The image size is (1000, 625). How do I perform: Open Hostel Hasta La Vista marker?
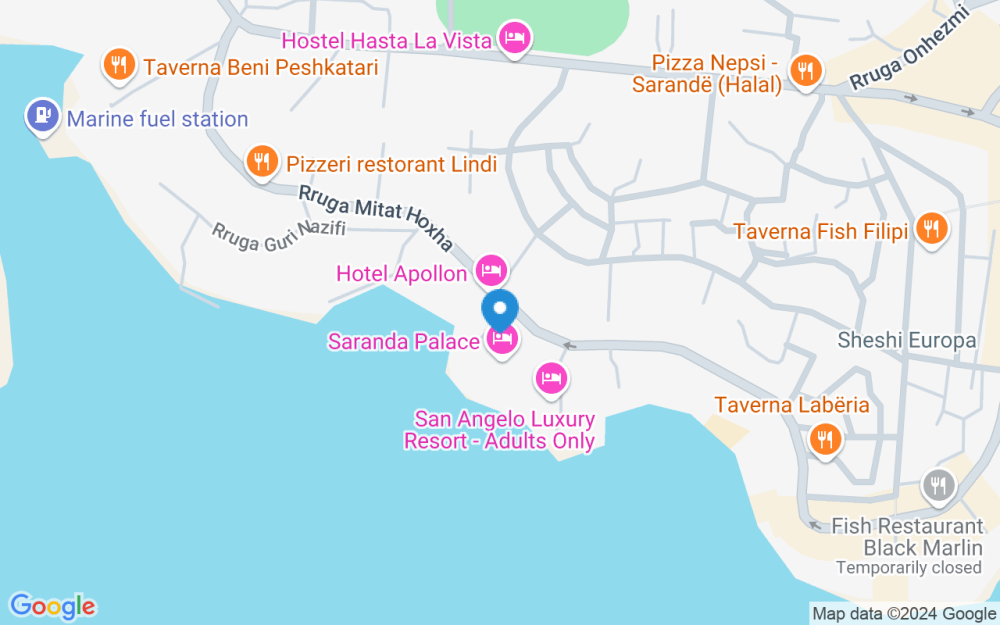[515, 39]
